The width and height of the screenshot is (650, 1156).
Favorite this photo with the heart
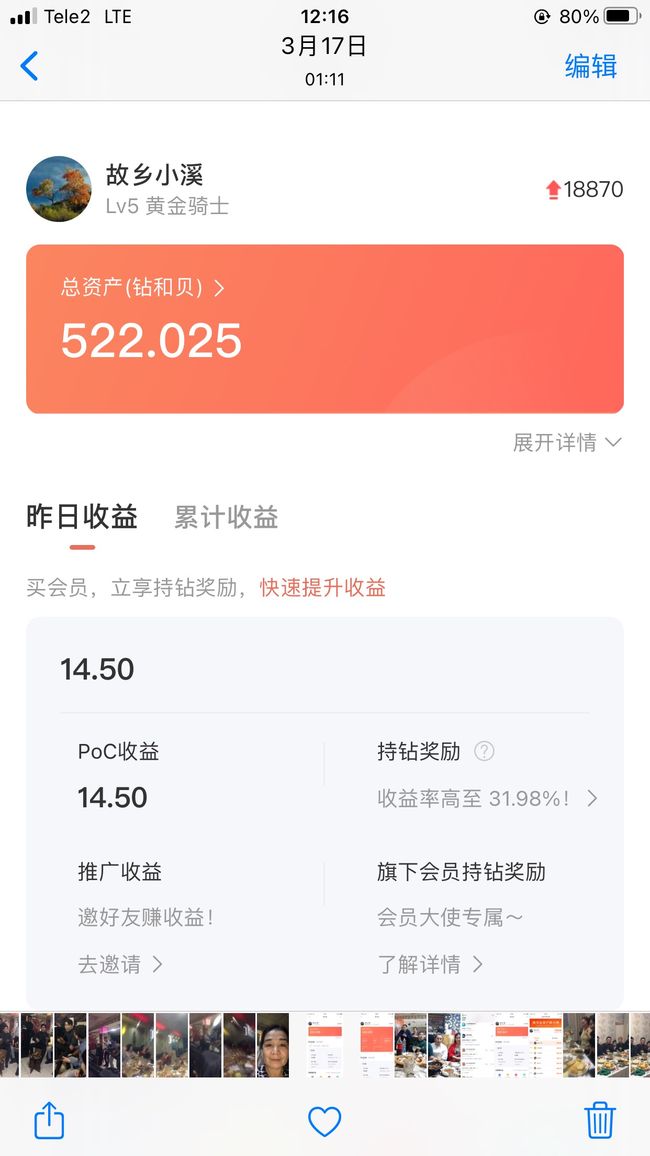coord(324,1121)
